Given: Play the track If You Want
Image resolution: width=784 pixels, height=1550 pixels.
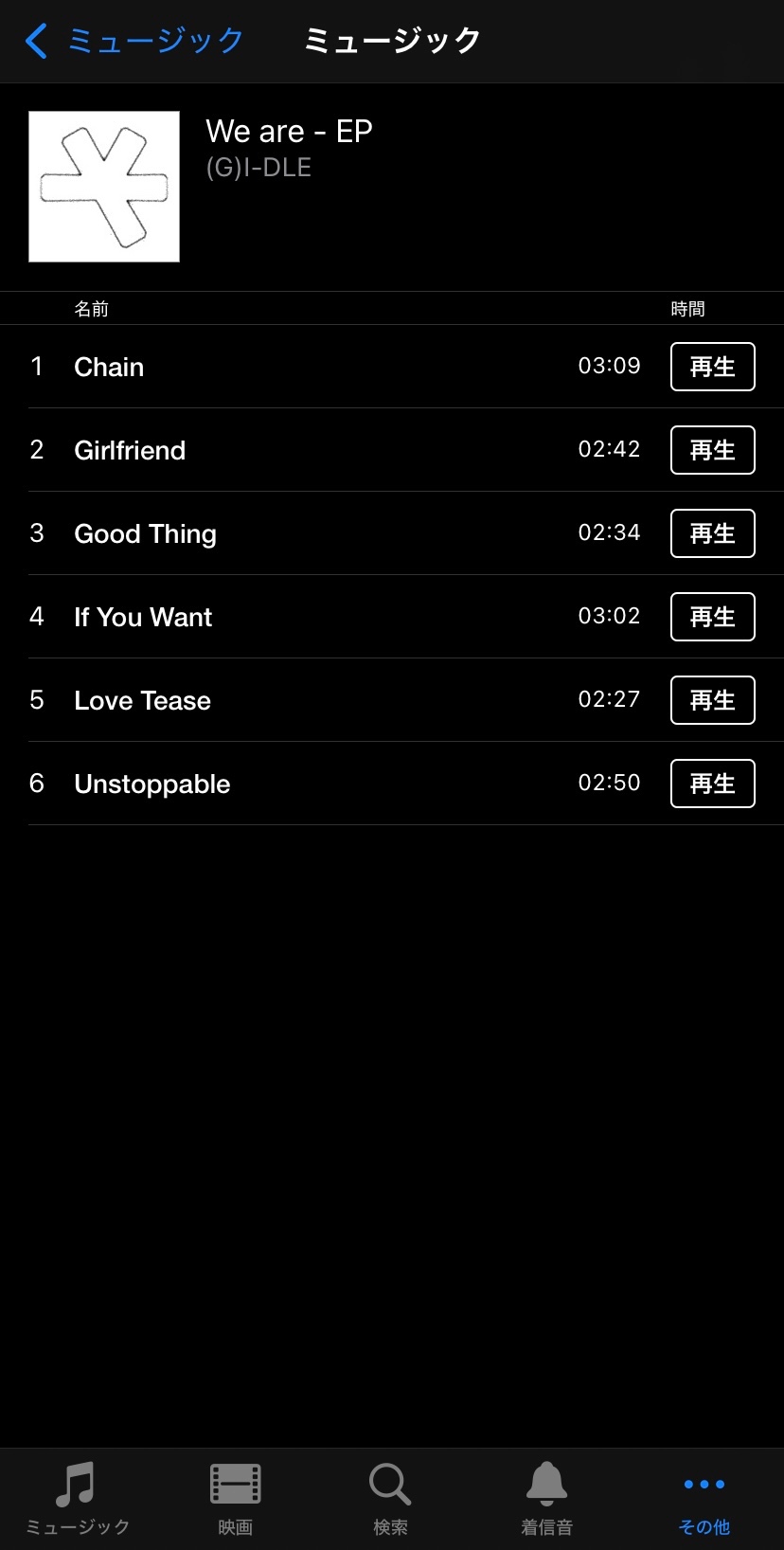Looking at the screenshot, I should pos(712,617).
